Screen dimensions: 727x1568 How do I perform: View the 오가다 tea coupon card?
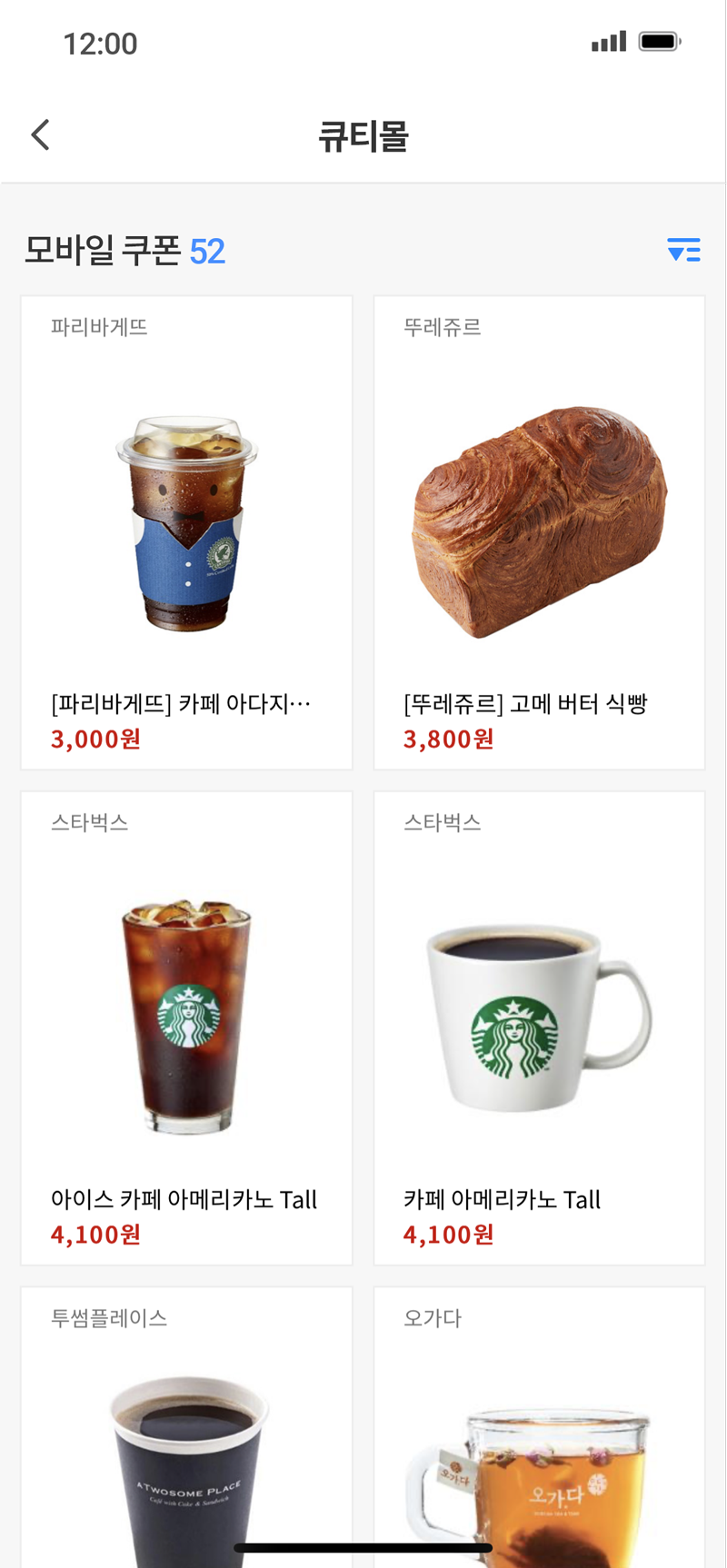[x=539, y=1426]
